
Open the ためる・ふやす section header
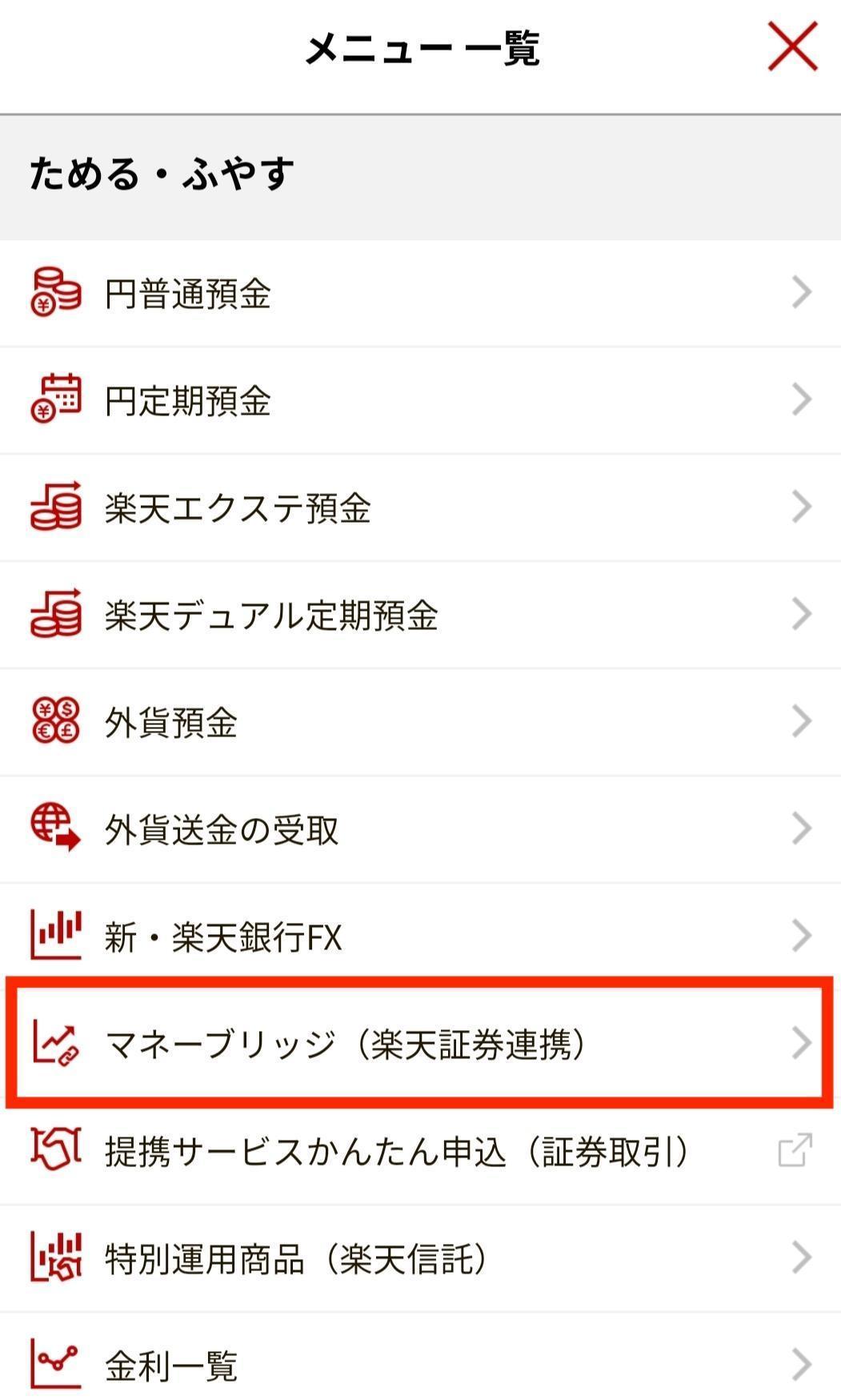(x=160, y=169)
